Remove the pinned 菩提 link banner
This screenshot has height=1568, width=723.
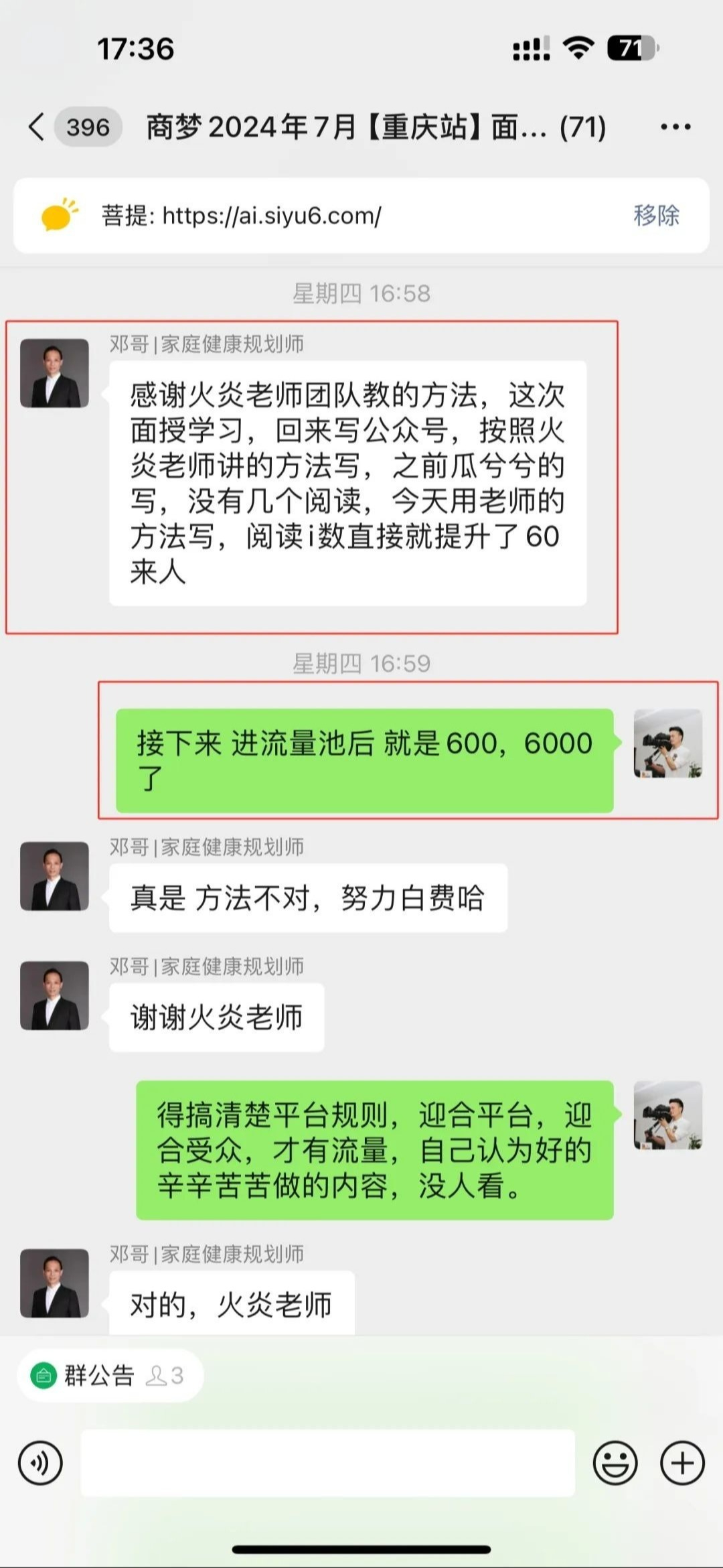tap(655, 216)
